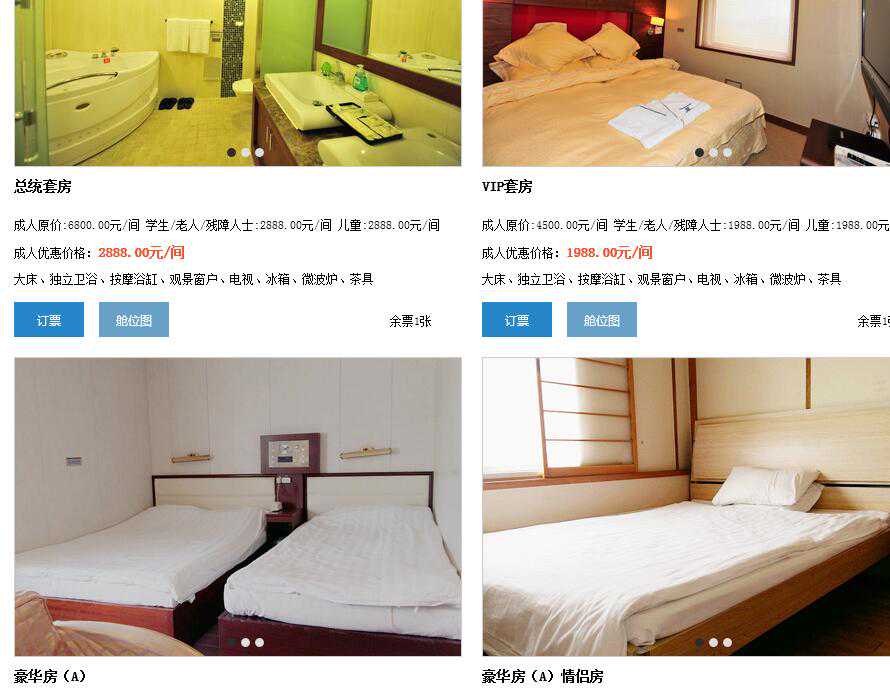Open the 豪华房（A）twin bed photo
The height and width of the screenshot is (694, 890).
[x=237, y=500]
